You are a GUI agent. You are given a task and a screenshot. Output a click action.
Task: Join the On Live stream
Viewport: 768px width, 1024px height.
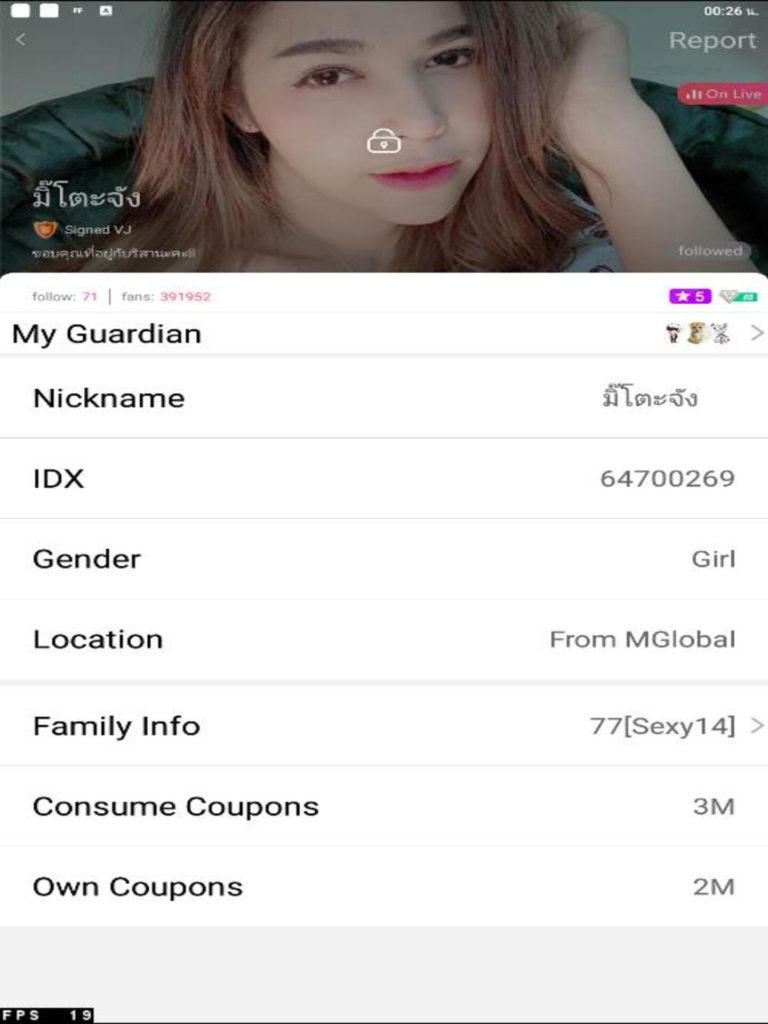pyautogui.click(x=724, y=94)
